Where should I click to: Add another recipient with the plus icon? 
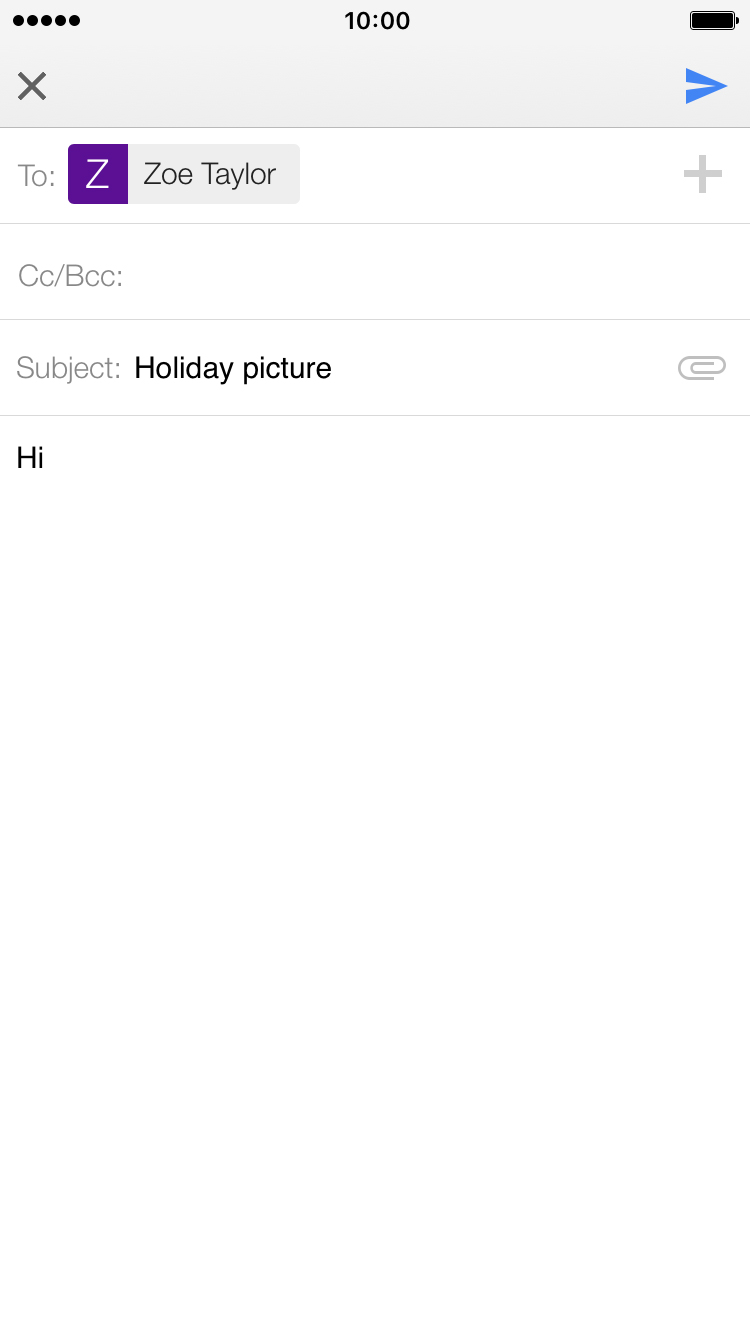click(703, 174)
